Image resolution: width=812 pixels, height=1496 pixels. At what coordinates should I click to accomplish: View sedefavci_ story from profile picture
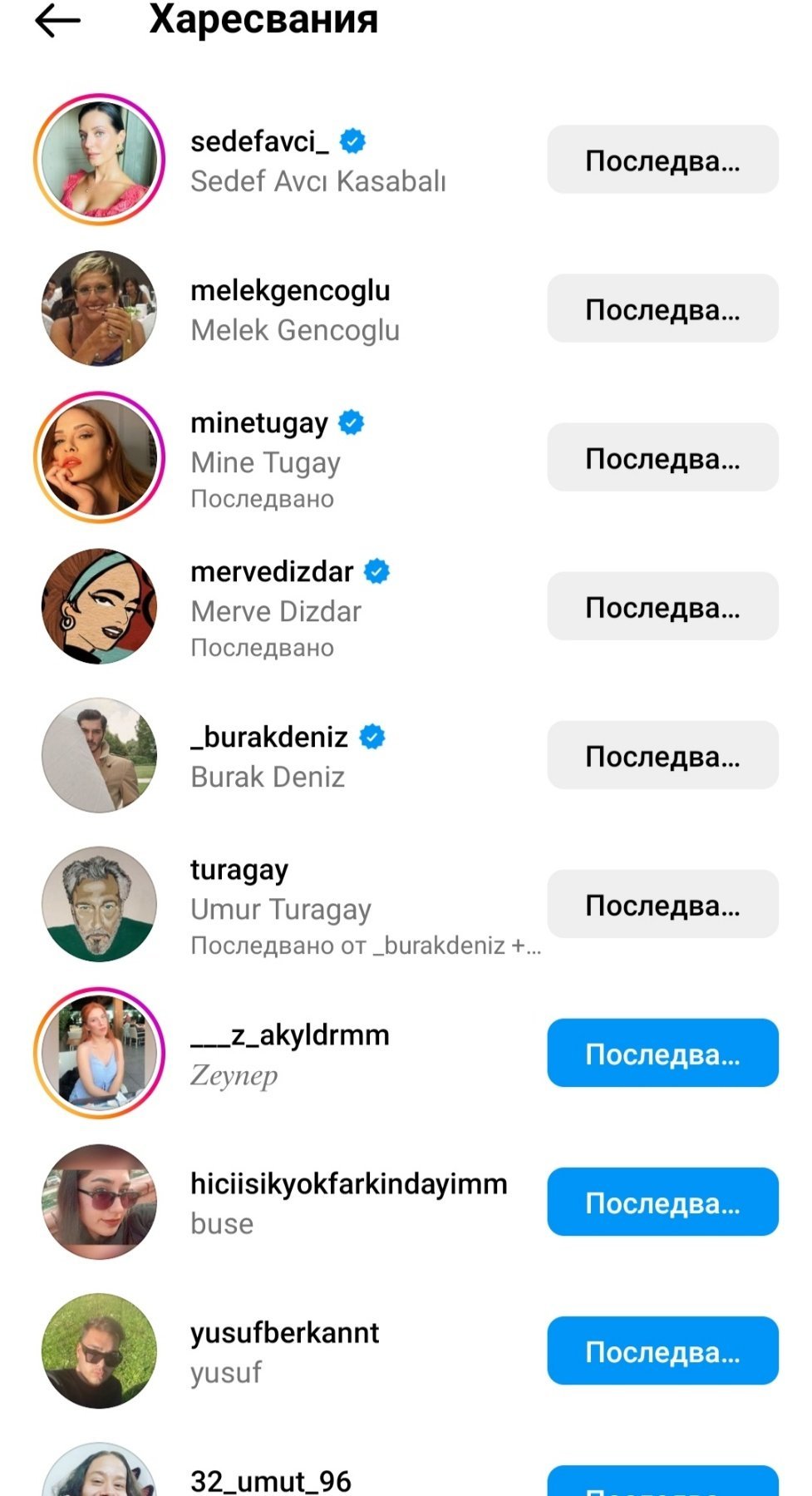click(100, 160)
